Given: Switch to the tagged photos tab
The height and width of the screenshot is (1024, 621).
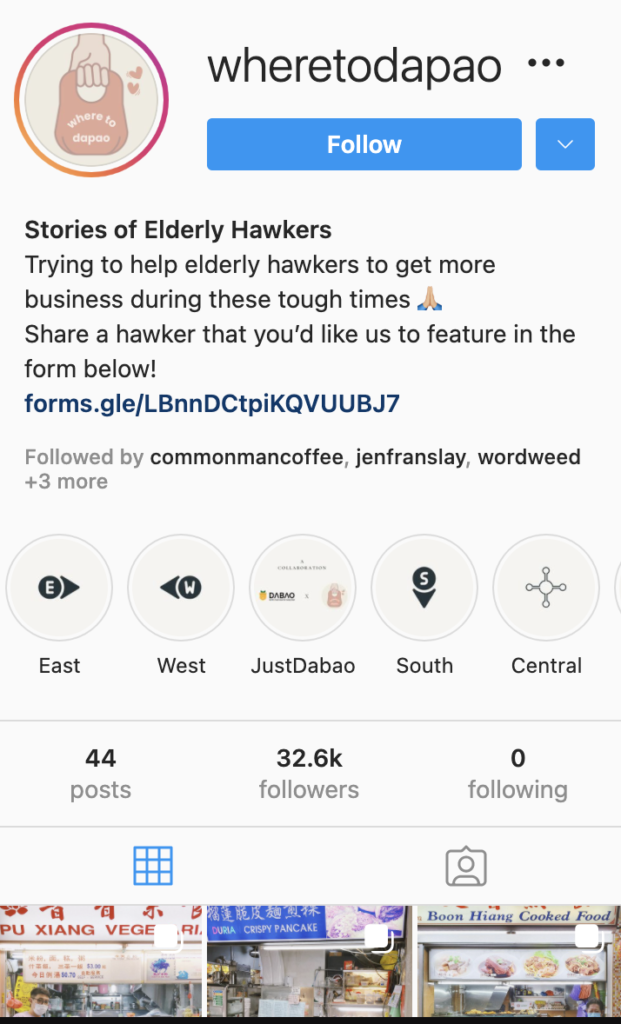Looking at the screenshot, I should (466, 867).
